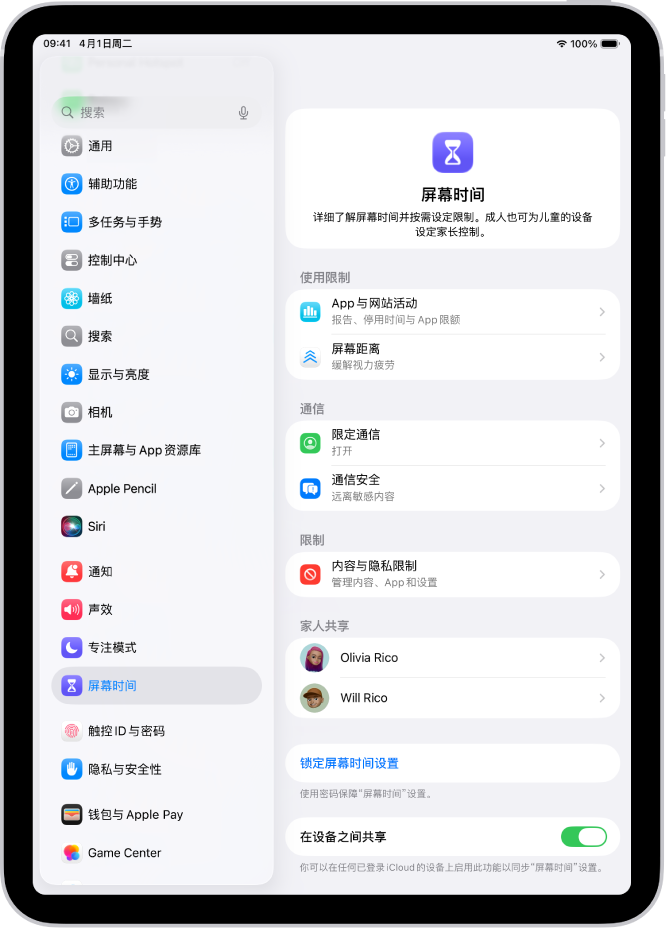
Task: Open App与网站活动 row
Action: point(452,311)
